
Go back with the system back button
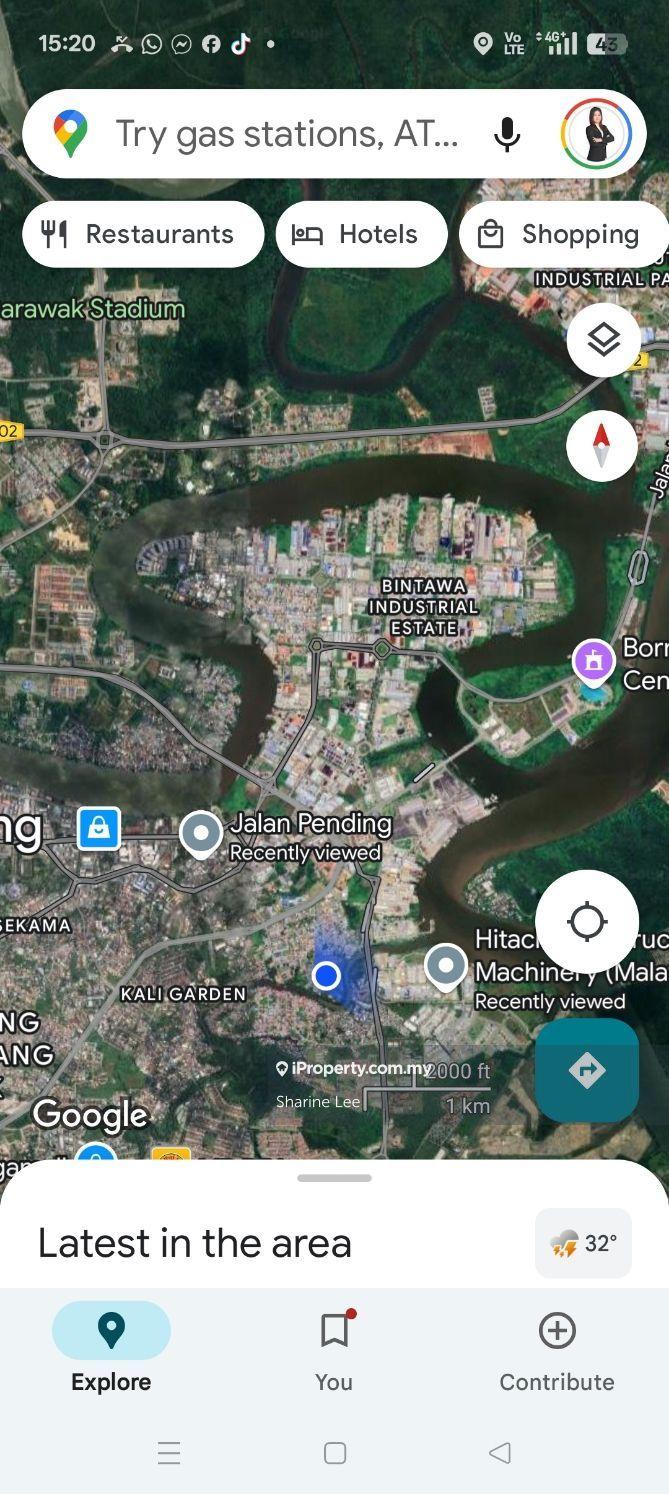point(500,1453)
